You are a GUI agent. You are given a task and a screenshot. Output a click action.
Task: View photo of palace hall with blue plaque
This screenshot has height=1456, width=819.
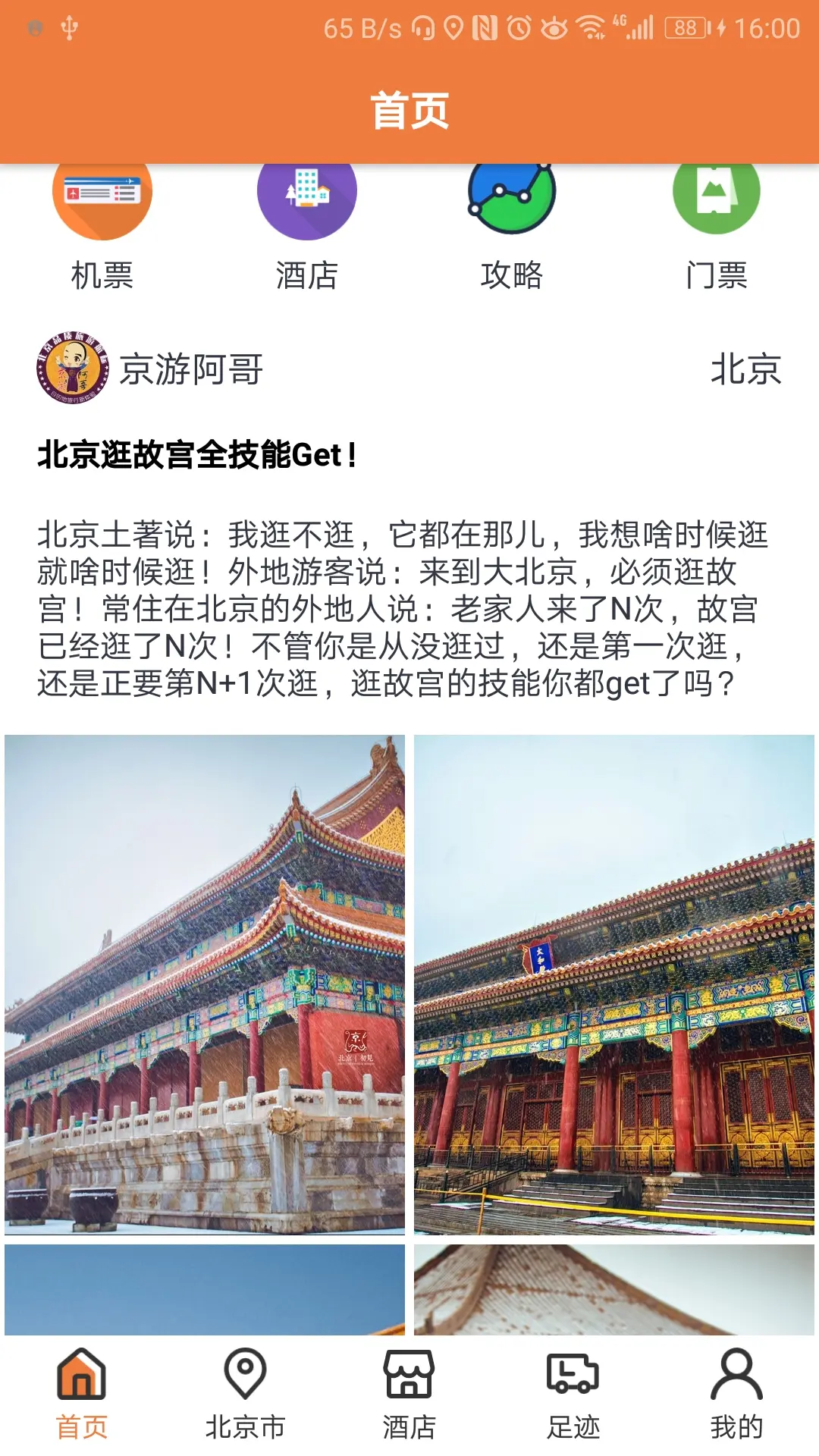click(614, 984)
